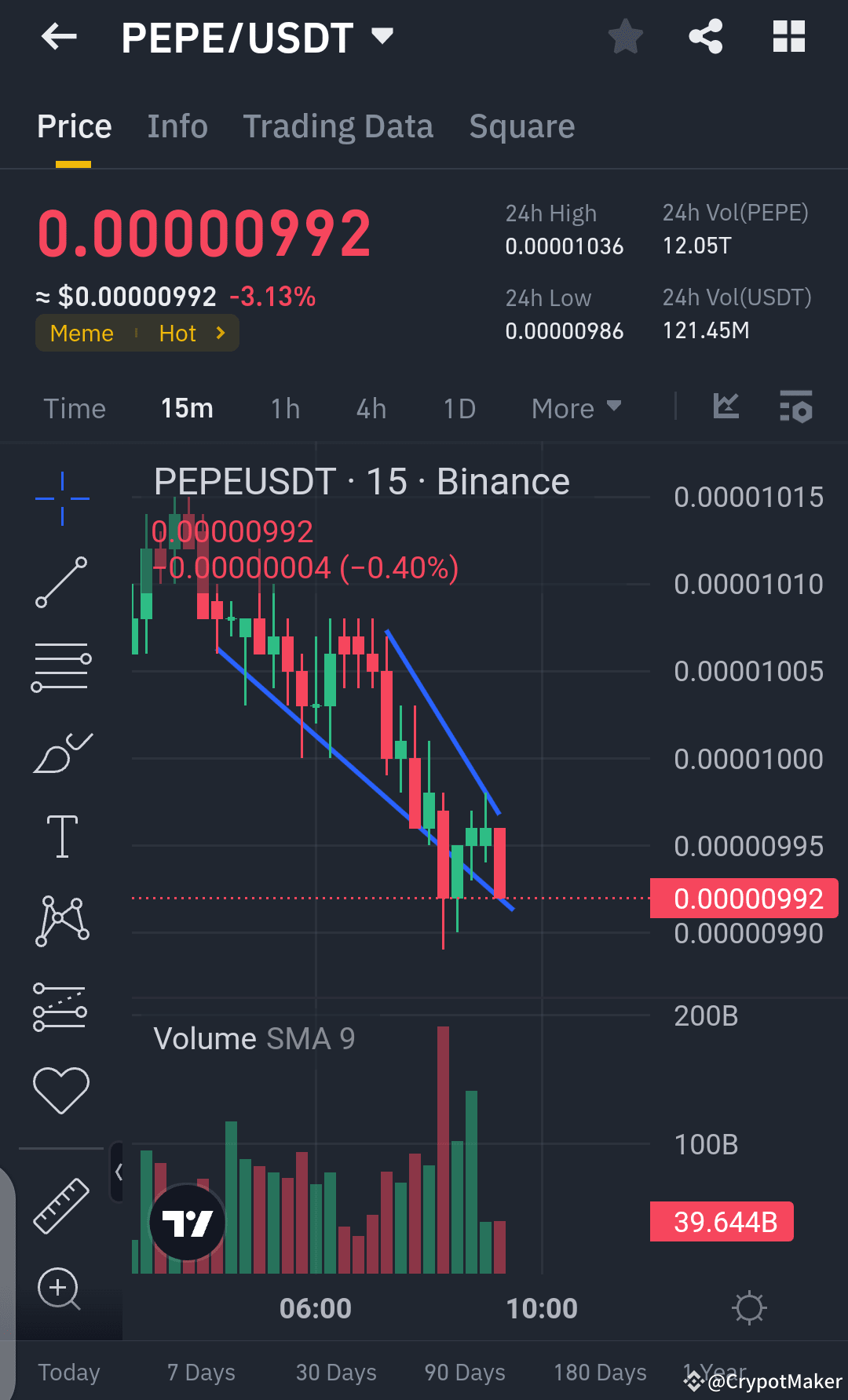Select the trend line drawing tool
The width and height of the screenshot is (848, 1400).
(61, 582)
